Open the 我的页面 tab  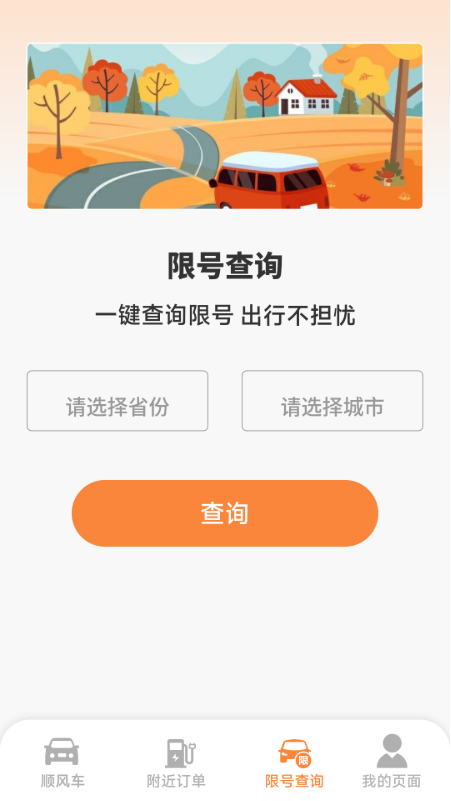tap(392, 763)
